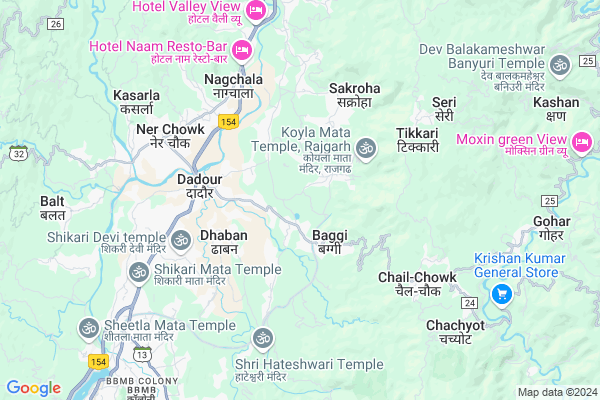
Task: Open Krishan Kumar General Store marker
Action: 501,293
